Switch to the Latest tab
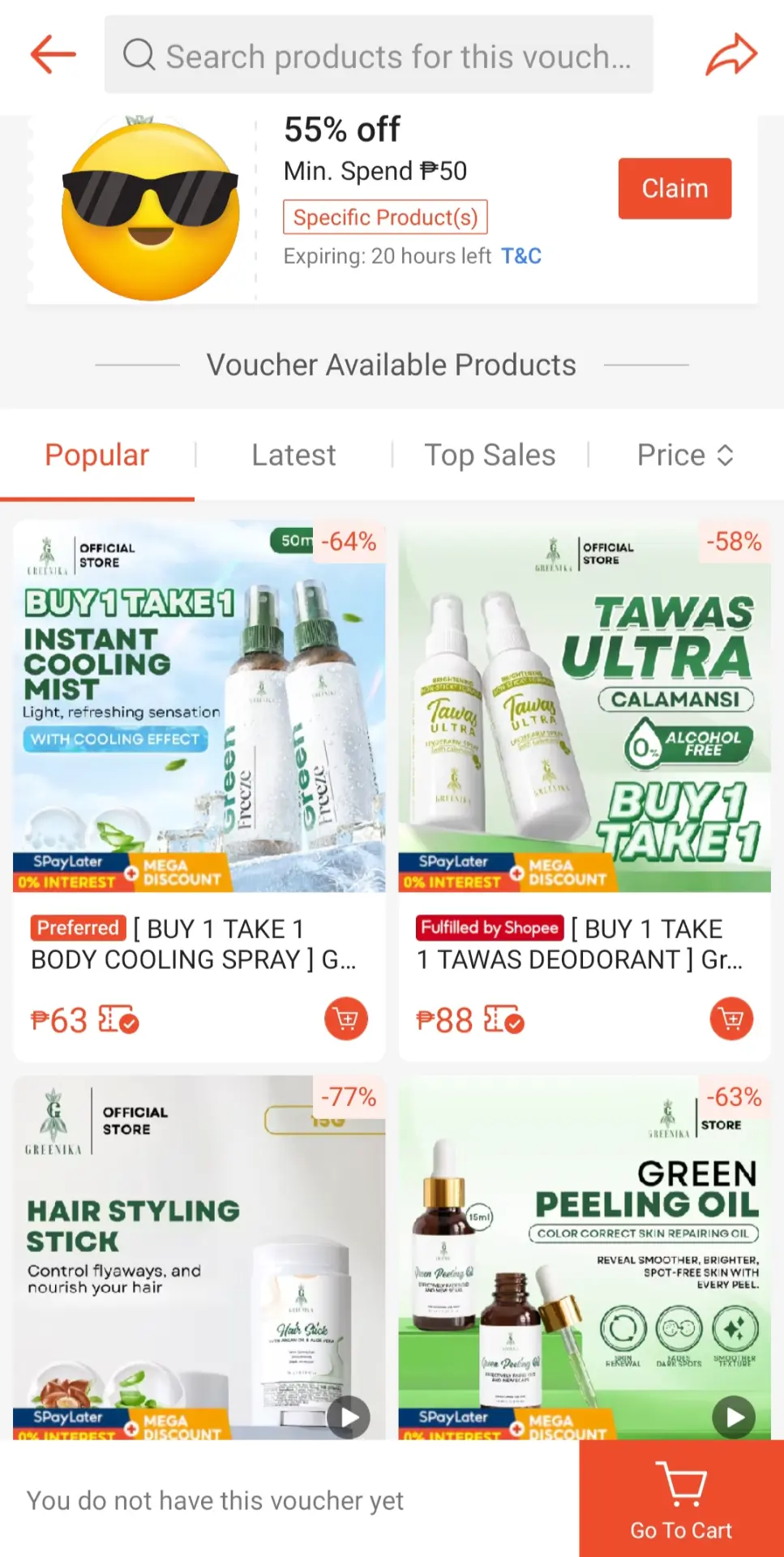This screenshot has height=1557, width=784. click(293, 455)
